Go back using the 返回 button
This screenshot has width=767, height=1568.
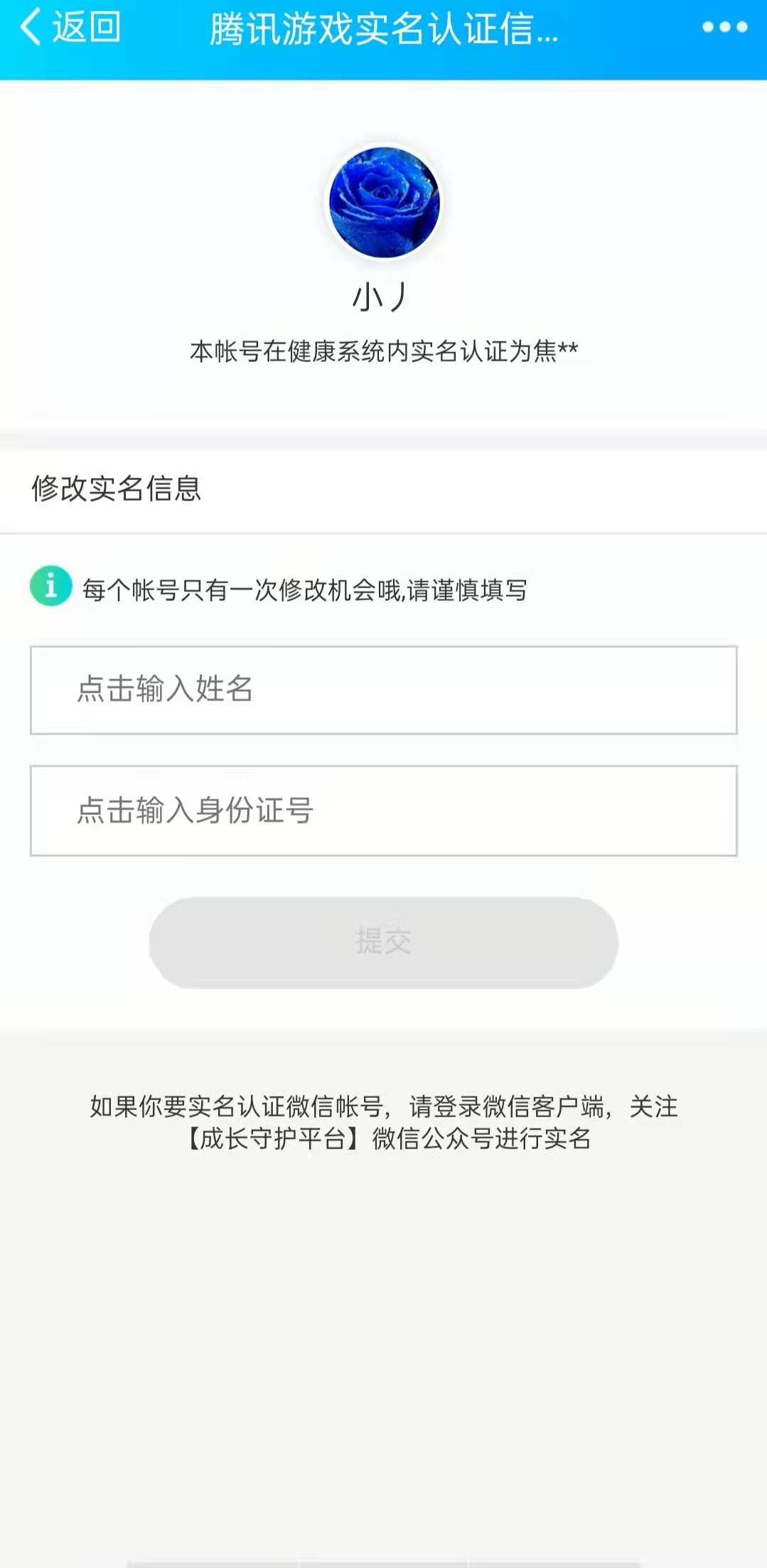[70, 28]
